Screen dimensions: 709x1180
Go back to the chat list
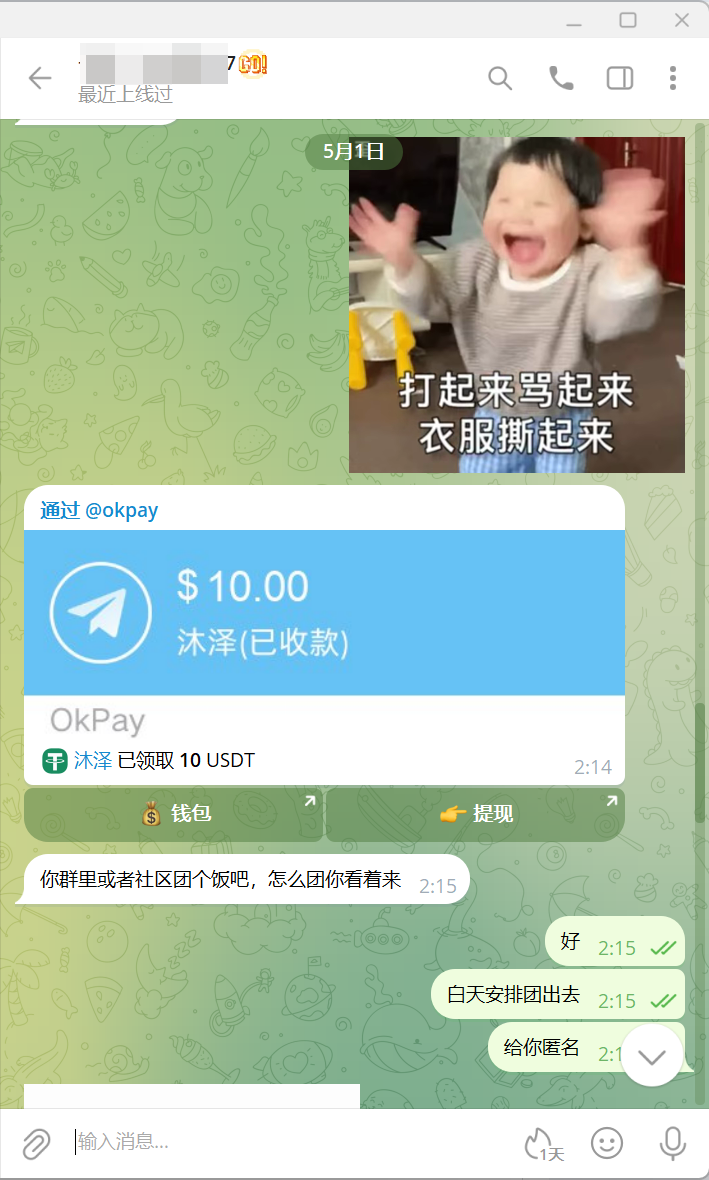40,78
